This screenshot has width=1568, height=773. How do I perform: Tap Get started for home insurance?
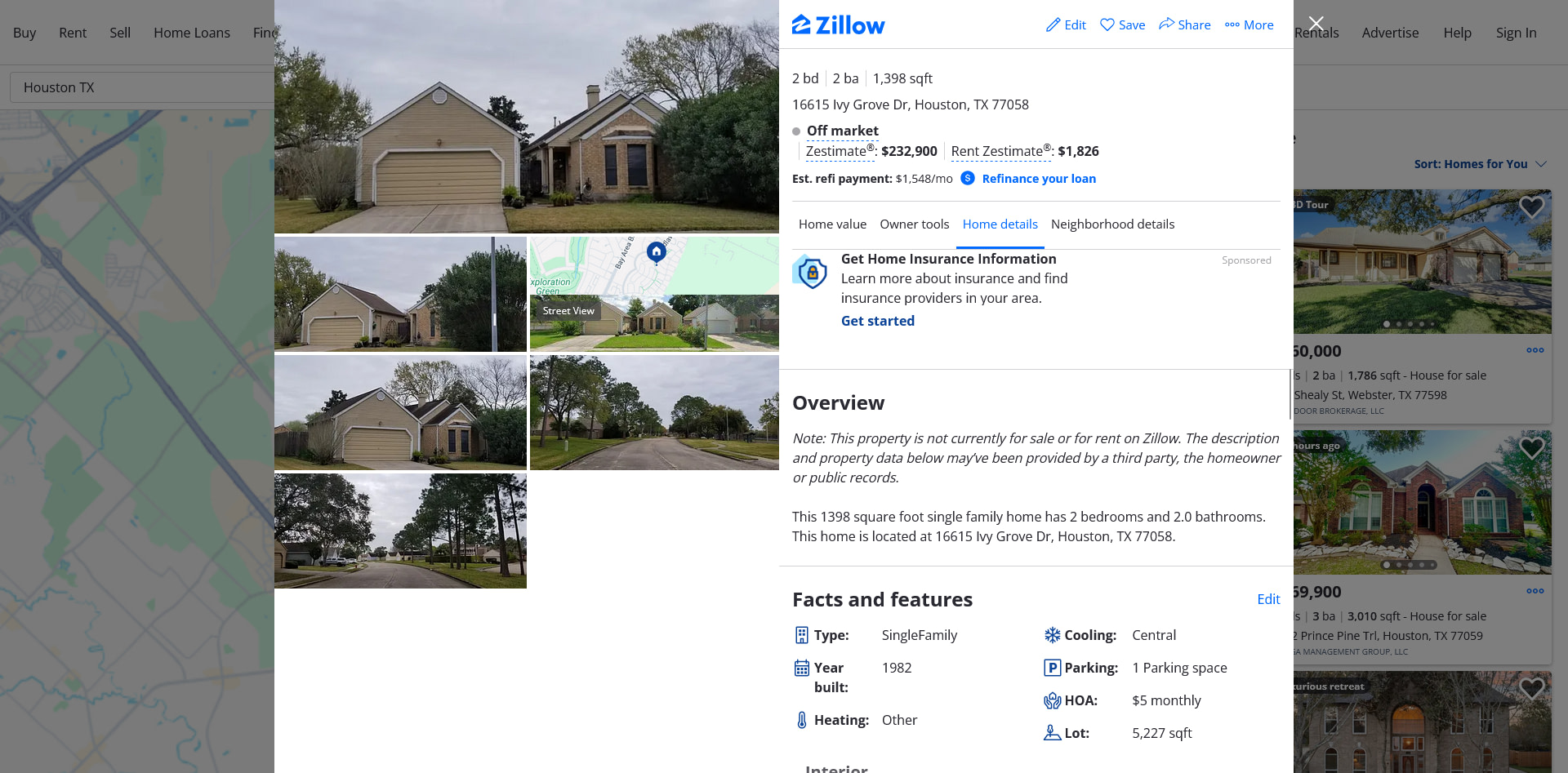(877, 321)
